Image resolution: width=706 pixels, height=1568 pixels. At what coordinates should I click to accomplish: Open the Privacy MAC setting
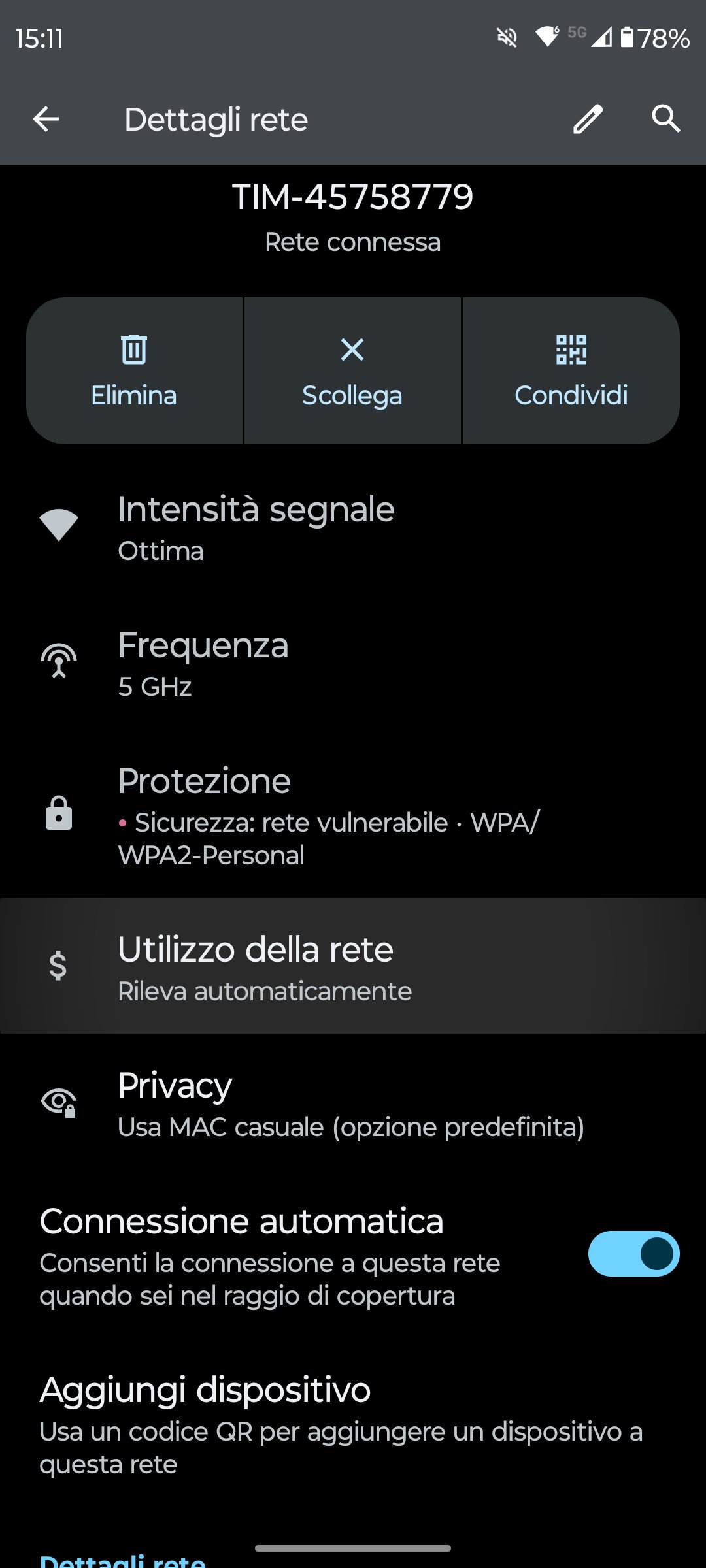(x=353, y=1102)
